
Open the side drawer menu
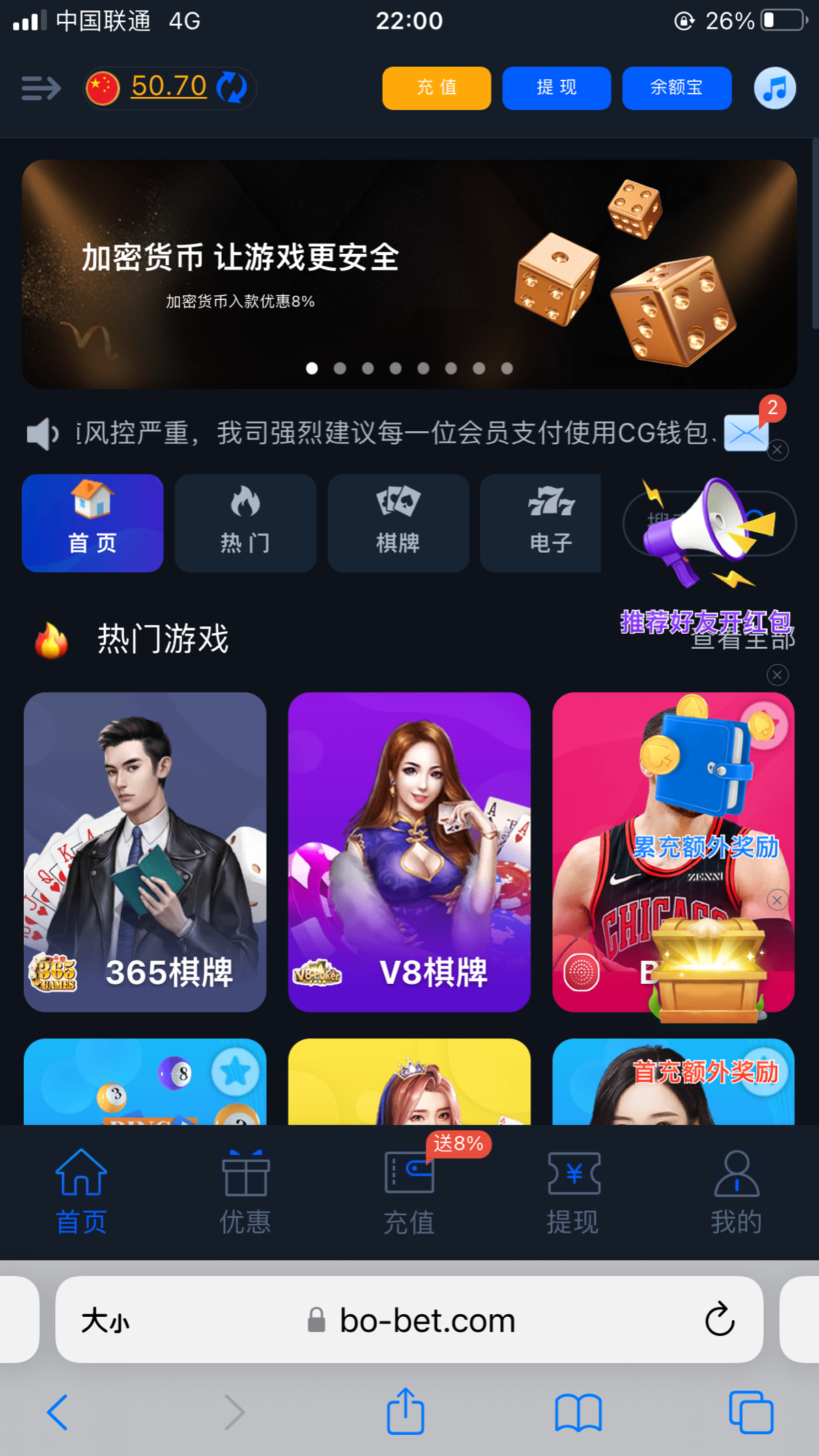(41, 88)
